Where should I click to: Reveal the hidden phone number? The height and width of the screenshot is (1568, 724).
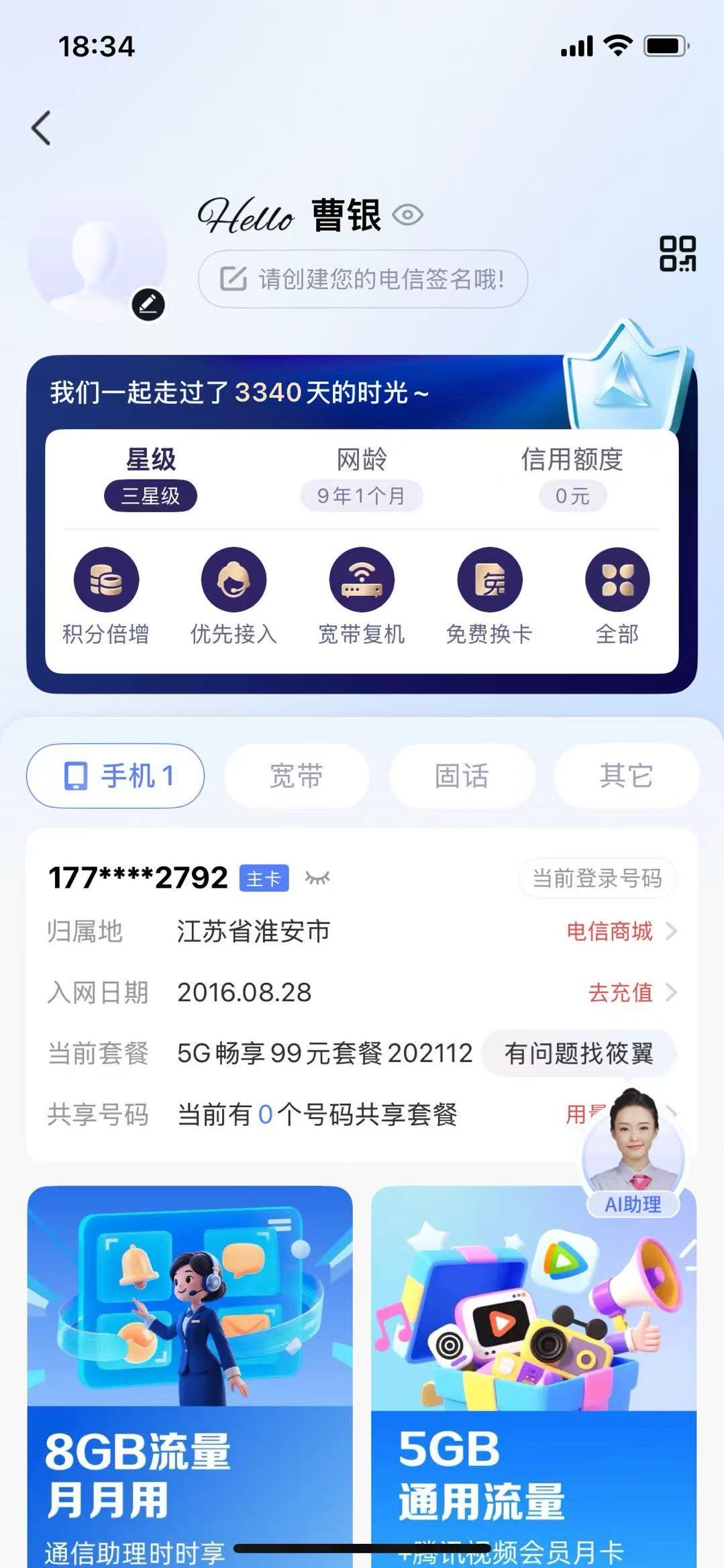(317, 878)
